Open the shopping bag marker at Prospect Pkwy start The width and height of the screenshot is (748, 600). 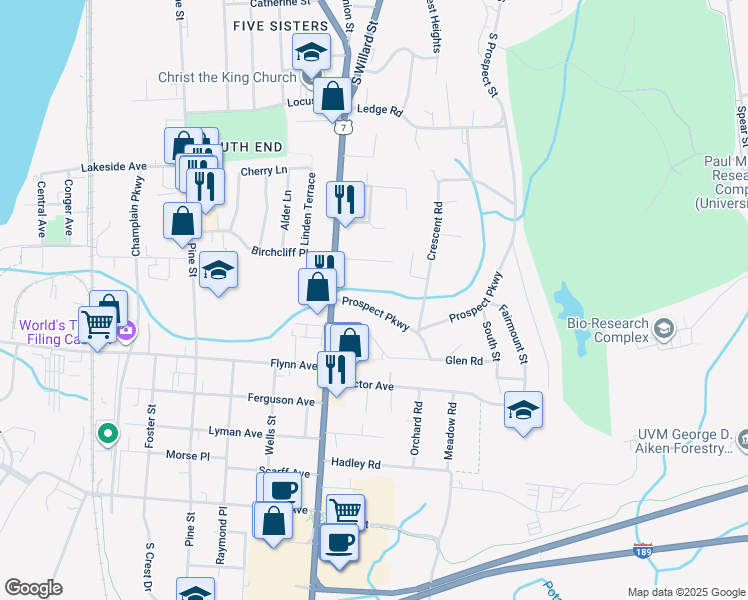point(317,287)
